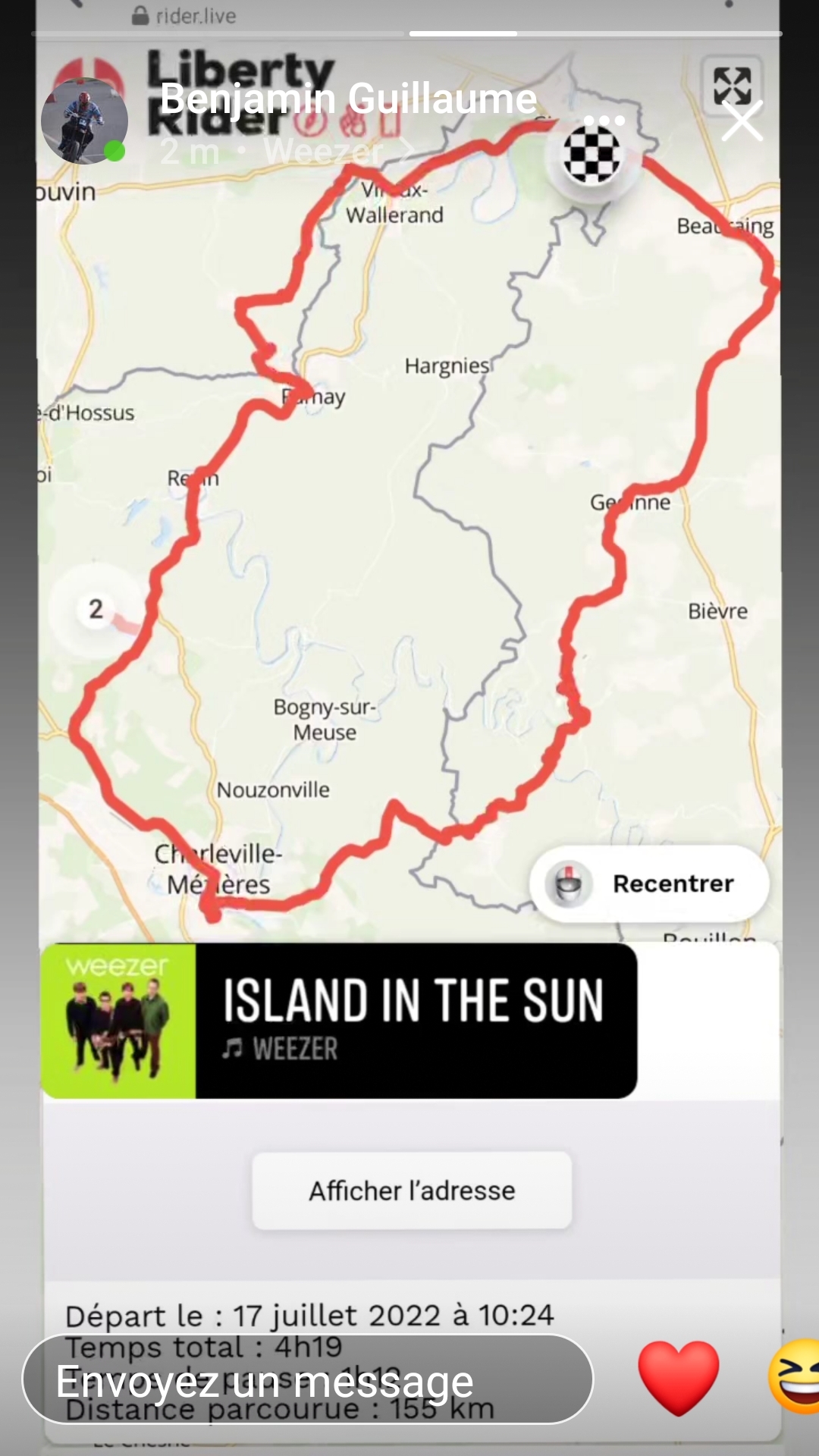React with the laughing emoji

click(793, 1376)
